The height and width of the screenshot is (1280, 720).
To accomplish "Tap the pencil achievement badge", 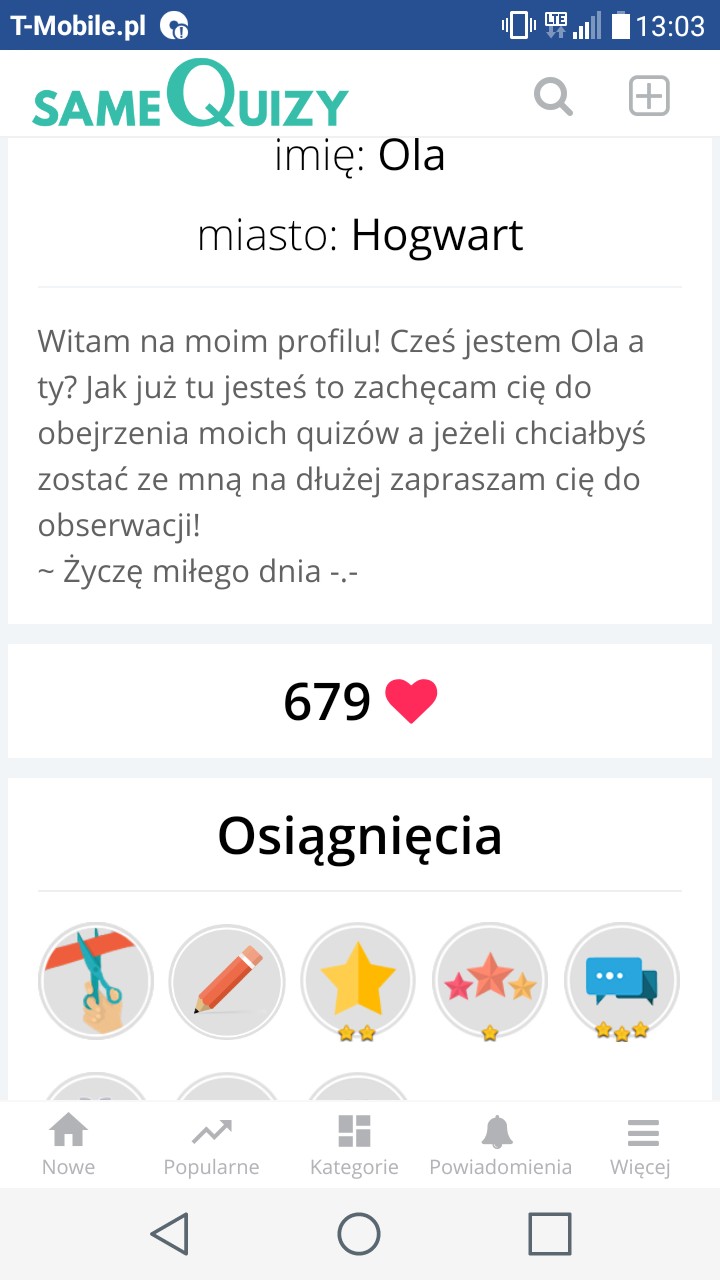I will [x=227, y=980].
